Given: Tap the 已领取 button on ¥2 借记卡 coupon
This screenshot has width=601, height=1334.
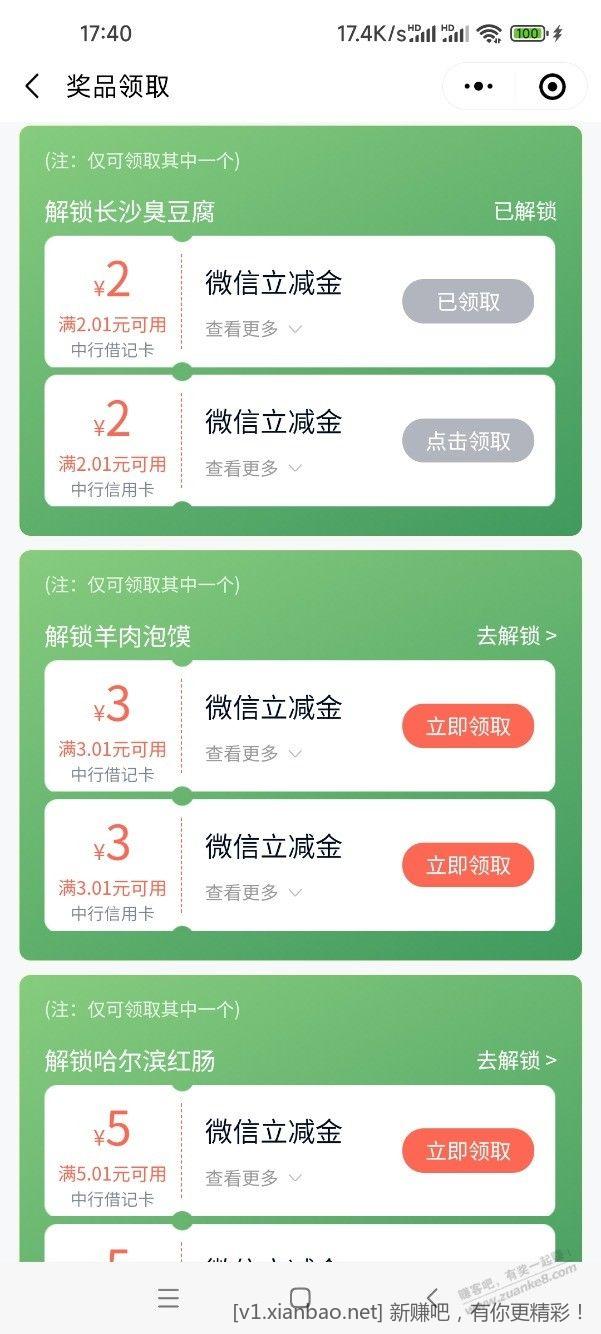Looking at the screenshot, I should pos(468,302).
